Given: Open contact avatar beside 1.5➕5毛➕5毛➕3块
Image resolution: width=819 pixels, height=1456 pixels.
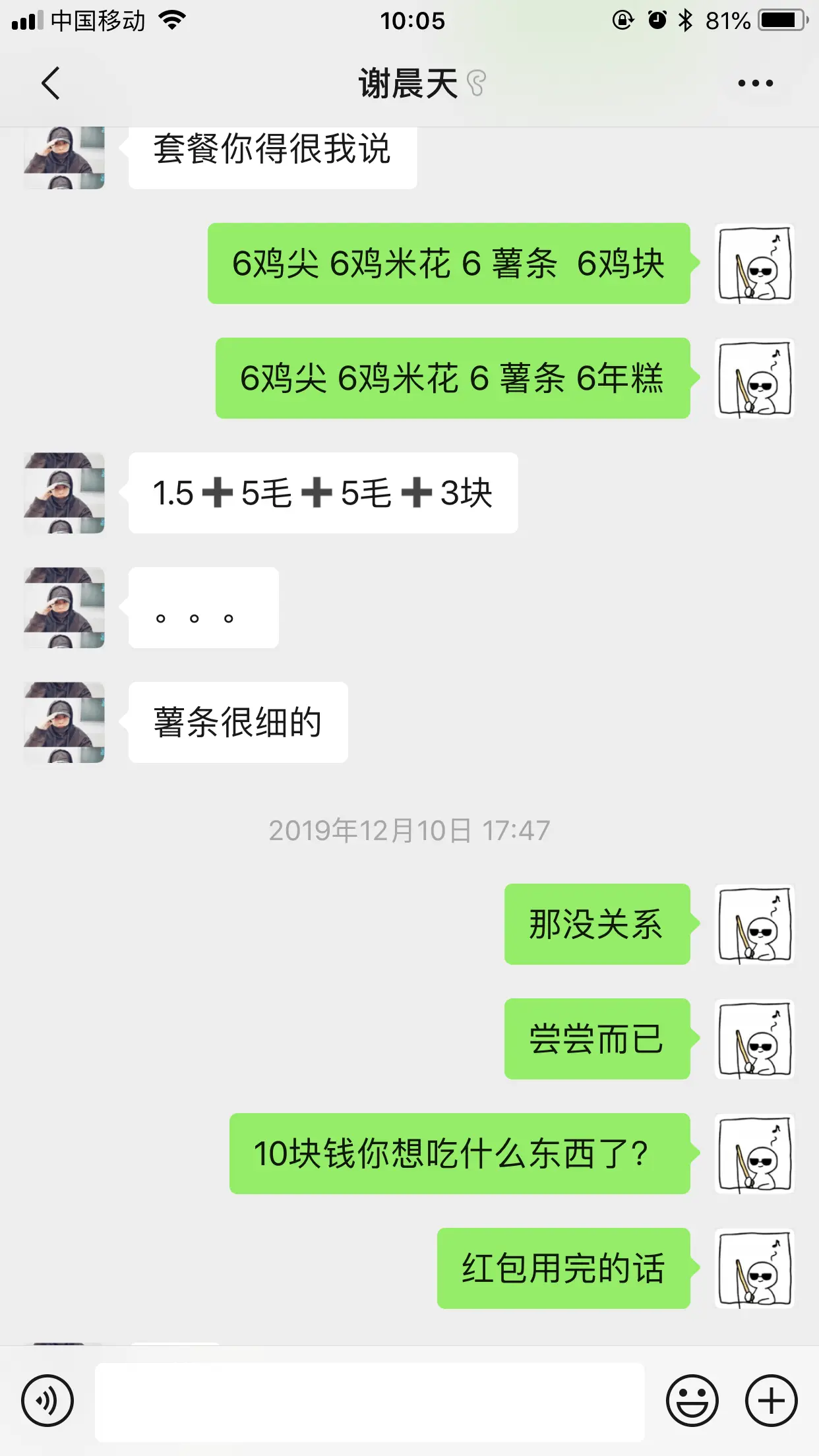Looking at the screenshot, I should click(x=65, y=493).
